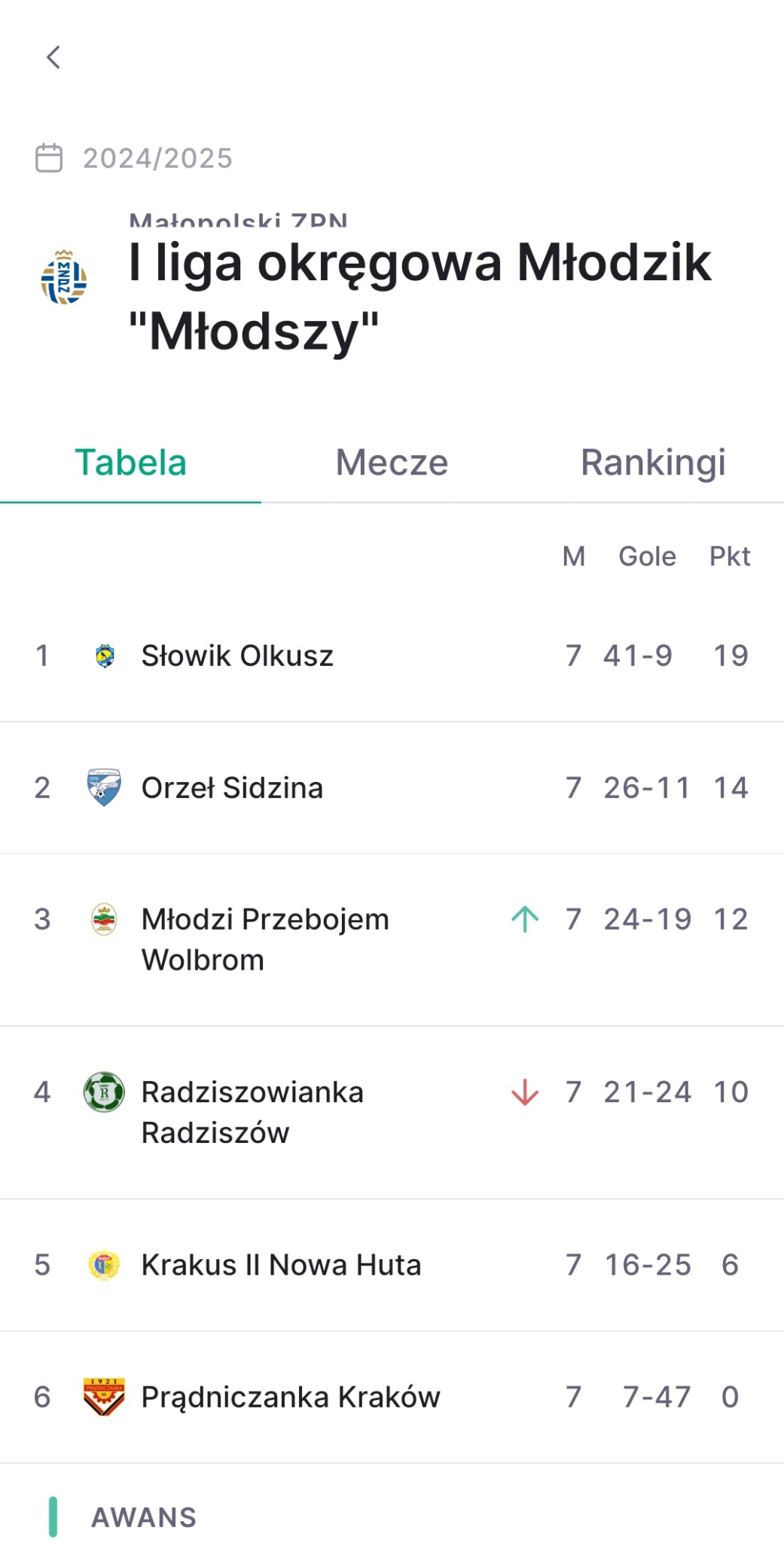Open Orzeł Sidzina team row
This screenshot has height=1543, width=784.
coord(392,788)
